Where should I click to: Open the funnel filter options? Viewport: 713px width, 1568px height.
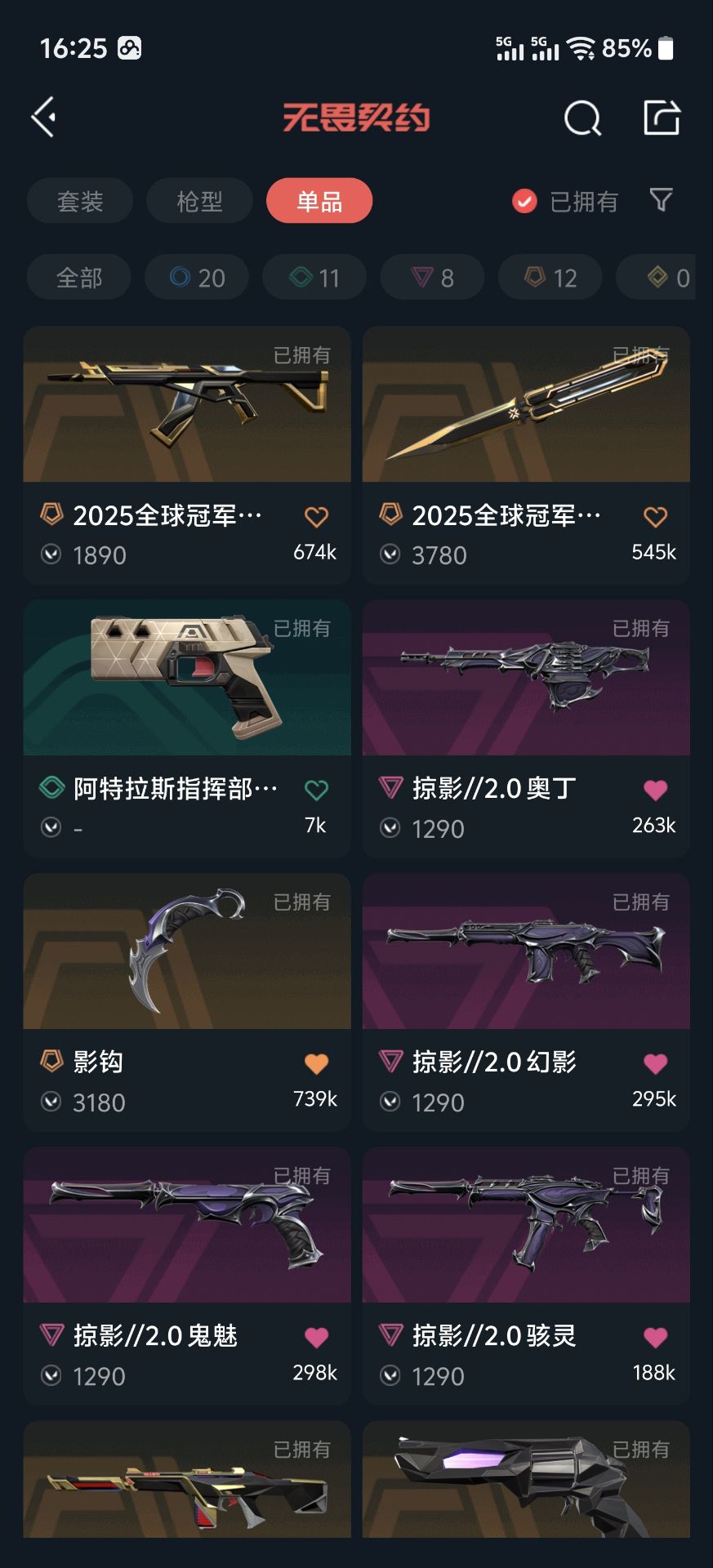pyautogui.click(x=661, y=200)
